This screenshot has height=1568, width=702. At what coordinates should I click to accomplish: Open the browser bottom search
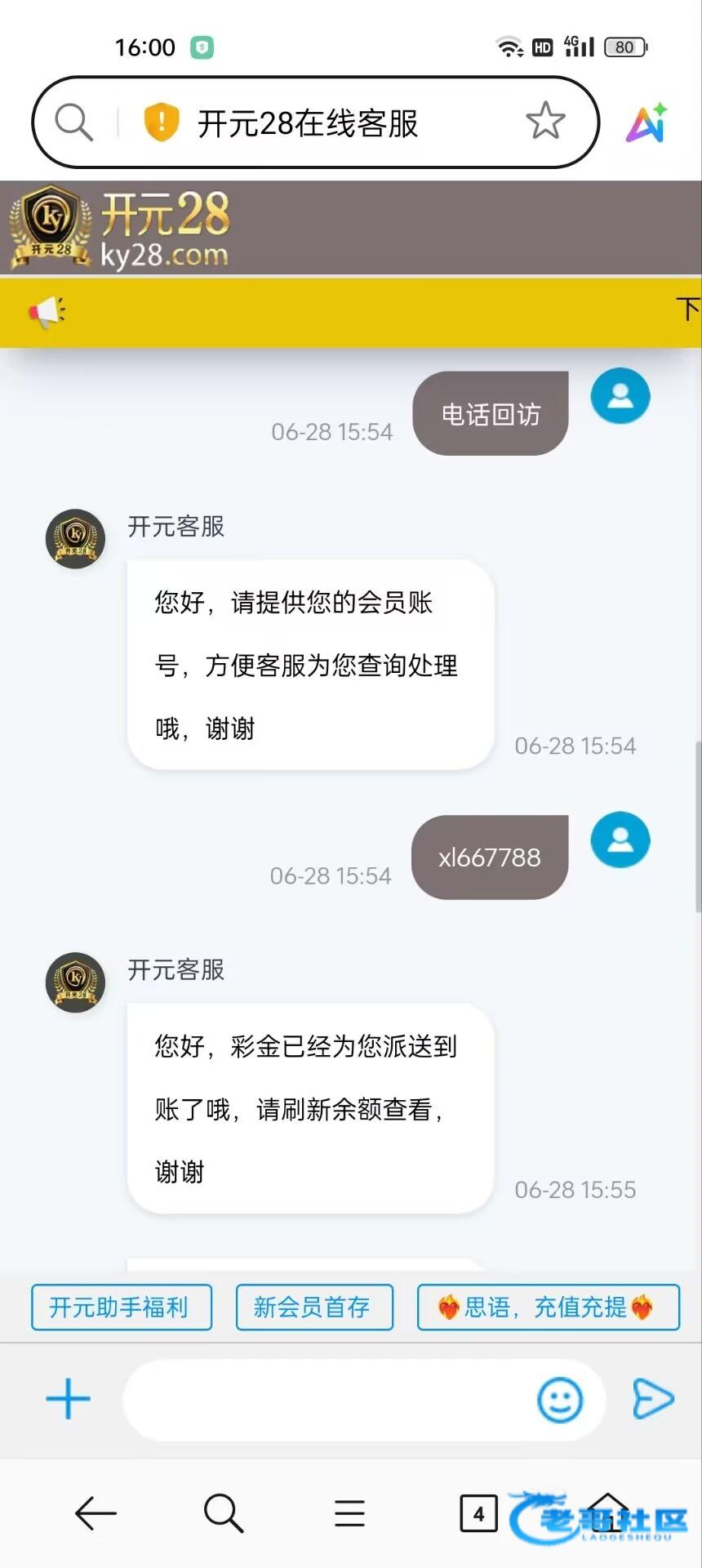click(x=223, y=1513)
